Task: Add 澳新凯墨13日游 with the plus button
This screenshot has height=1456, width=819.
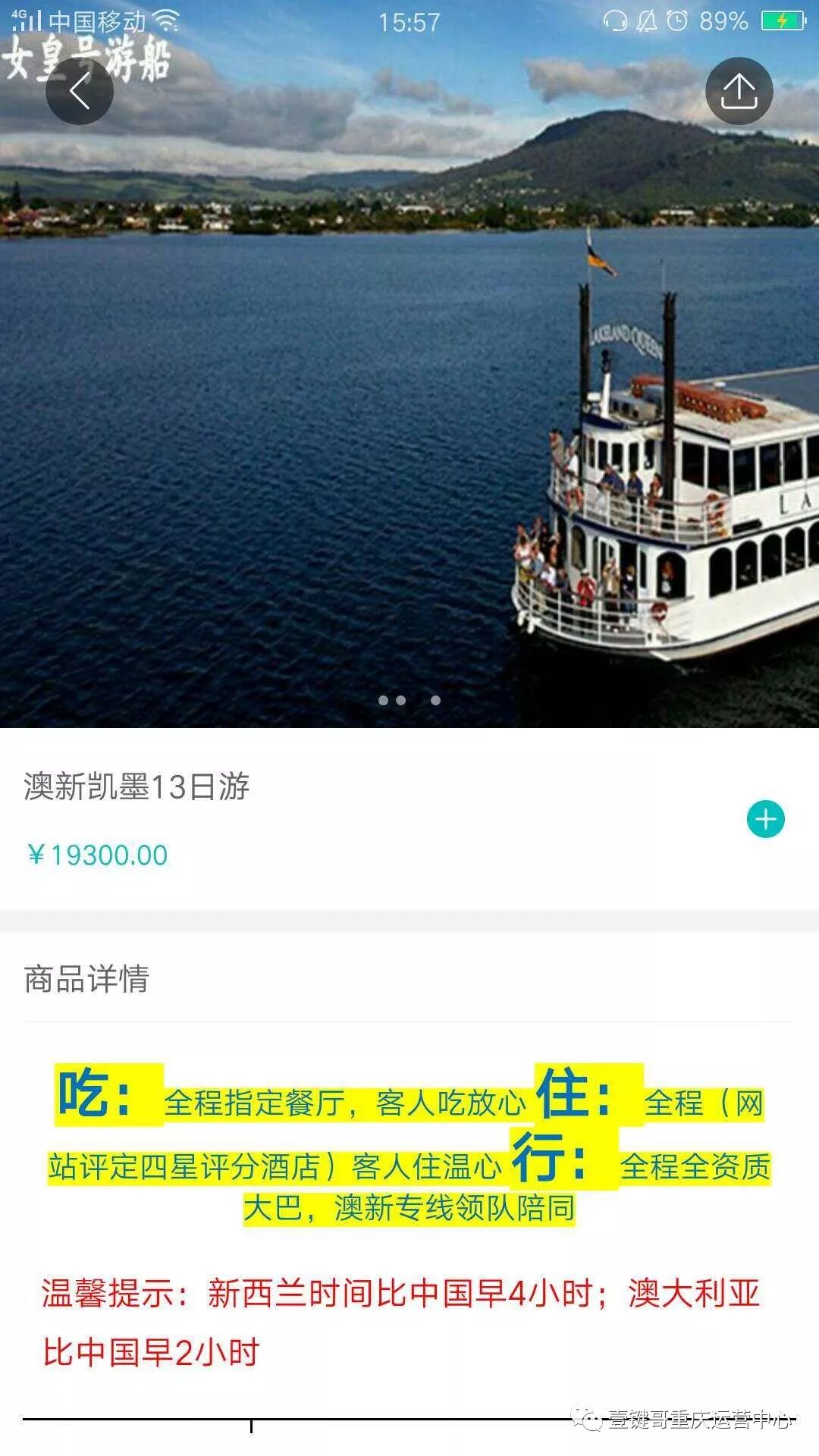Action: coord(765,819)
